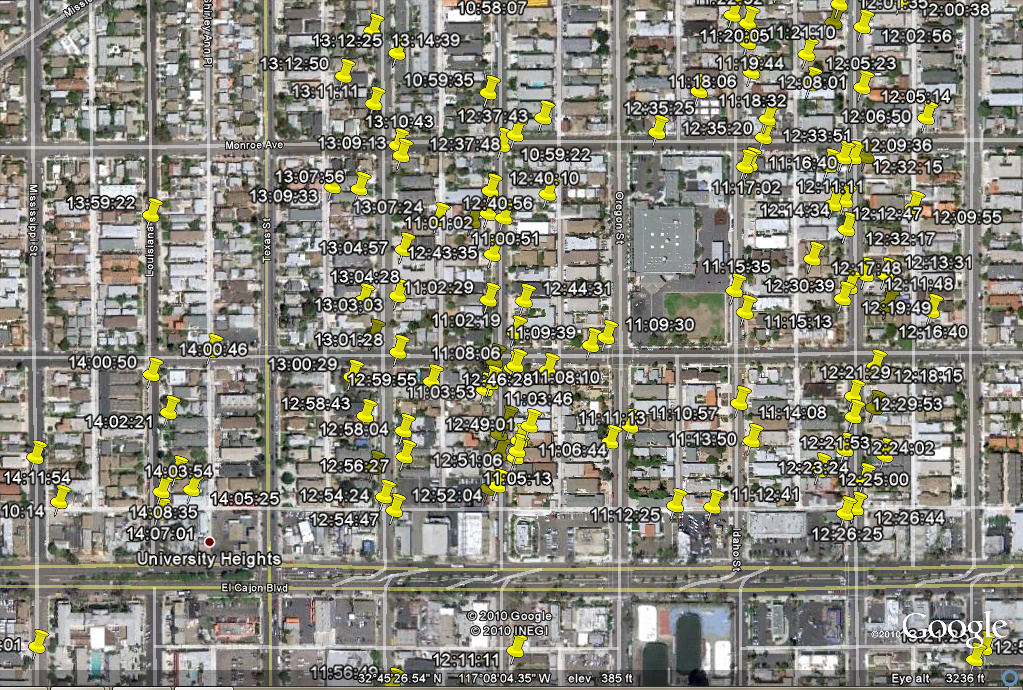Tap the 14:02:21 pin marker
This screenshot has width=1023, height=690.
(x=170, y=408)
